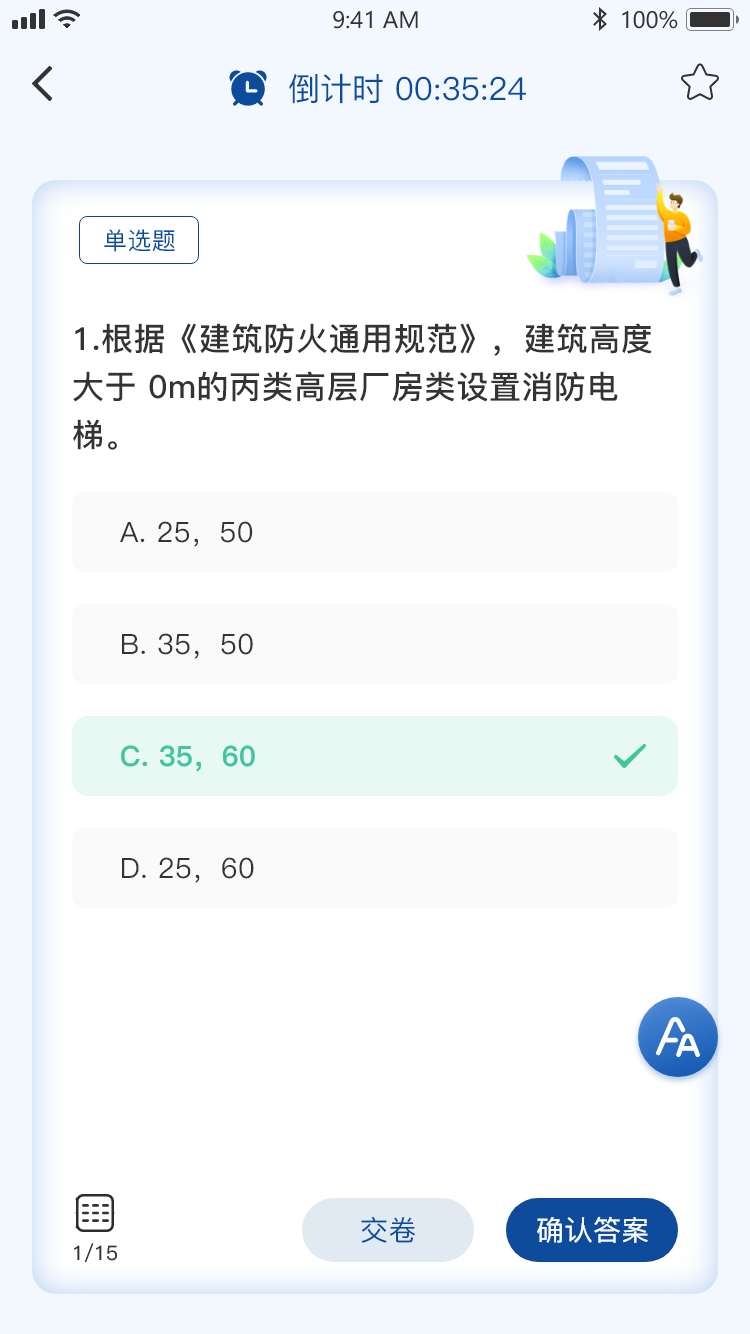Image resolution: width=750 pixels, height=1334 pixels.
Task: Pick answer option D. 25，60
Action: 375,868
